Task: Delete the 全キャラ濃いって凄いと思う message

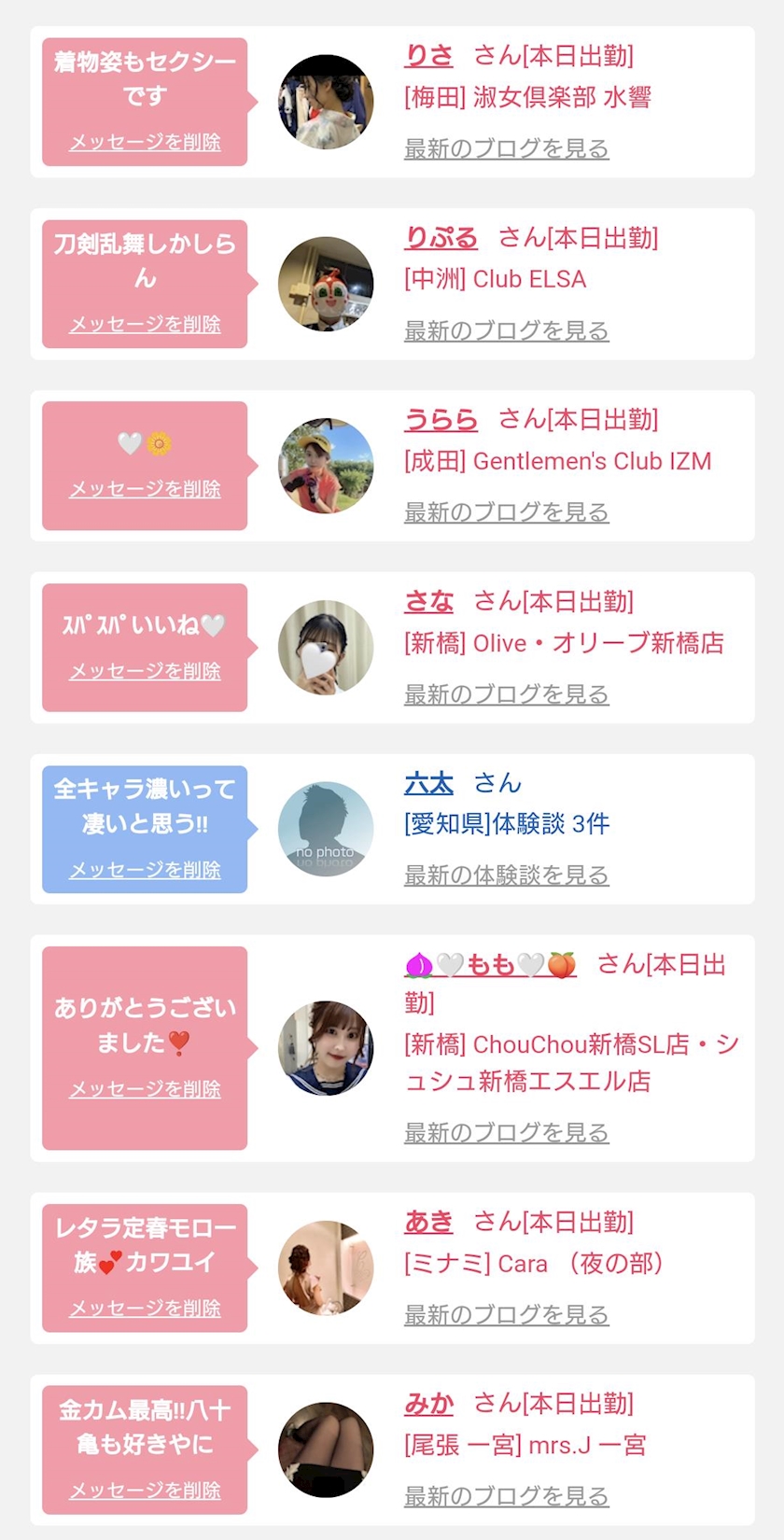Action: pyautogui.click(x=145, y=870)
